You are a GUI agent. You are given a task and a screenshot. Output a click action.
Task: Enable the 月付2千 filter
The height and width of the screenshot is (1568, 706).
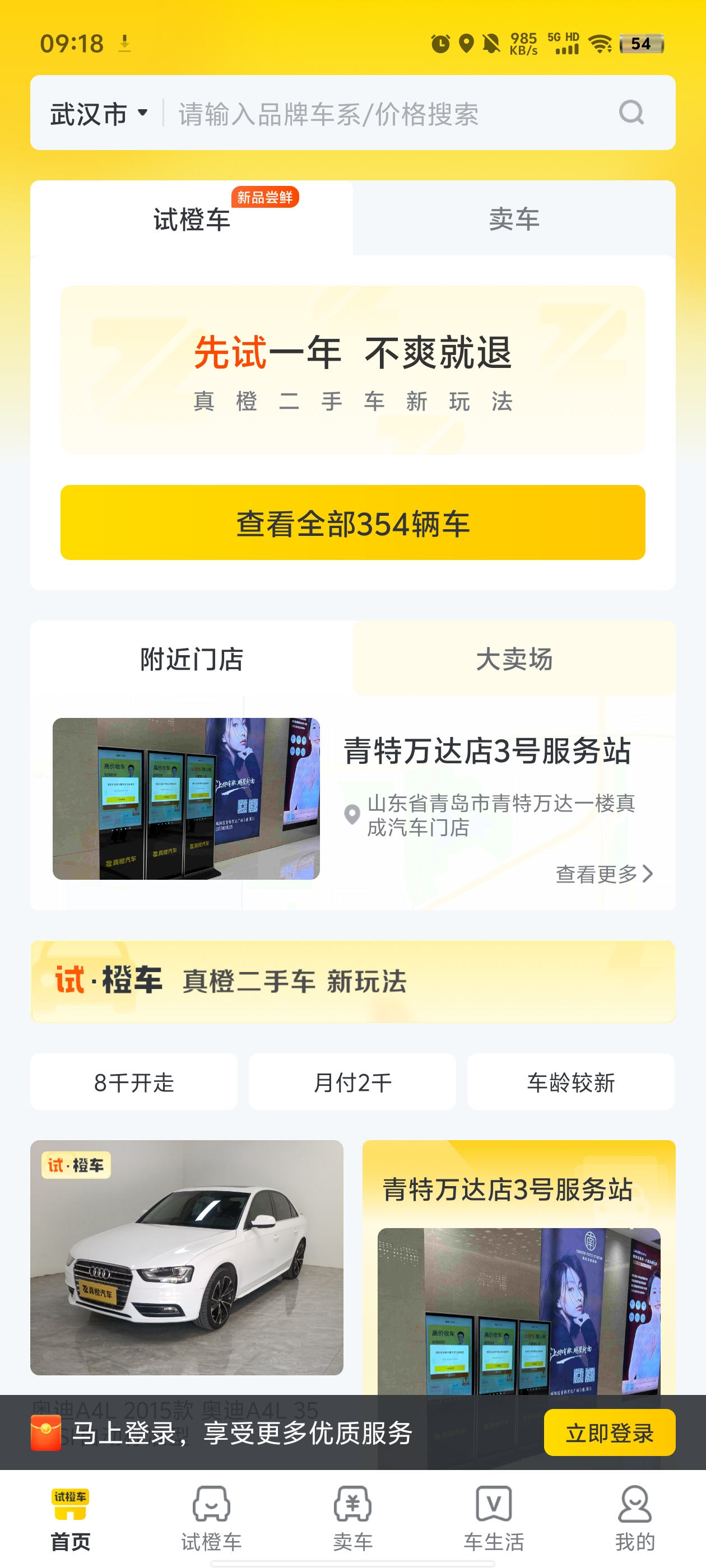[352, 1082]
